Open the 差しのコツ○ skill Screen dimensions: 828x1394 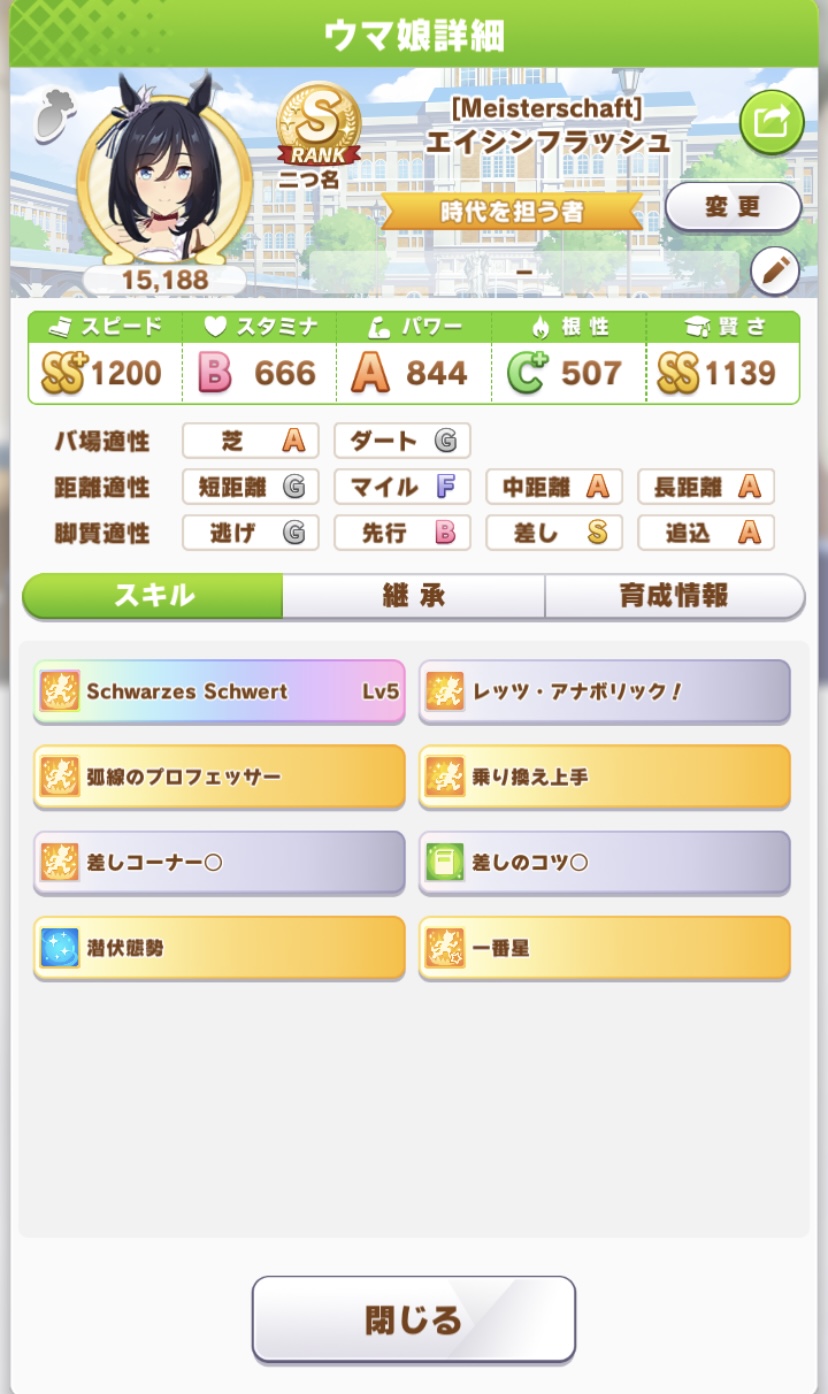[604, 862]
